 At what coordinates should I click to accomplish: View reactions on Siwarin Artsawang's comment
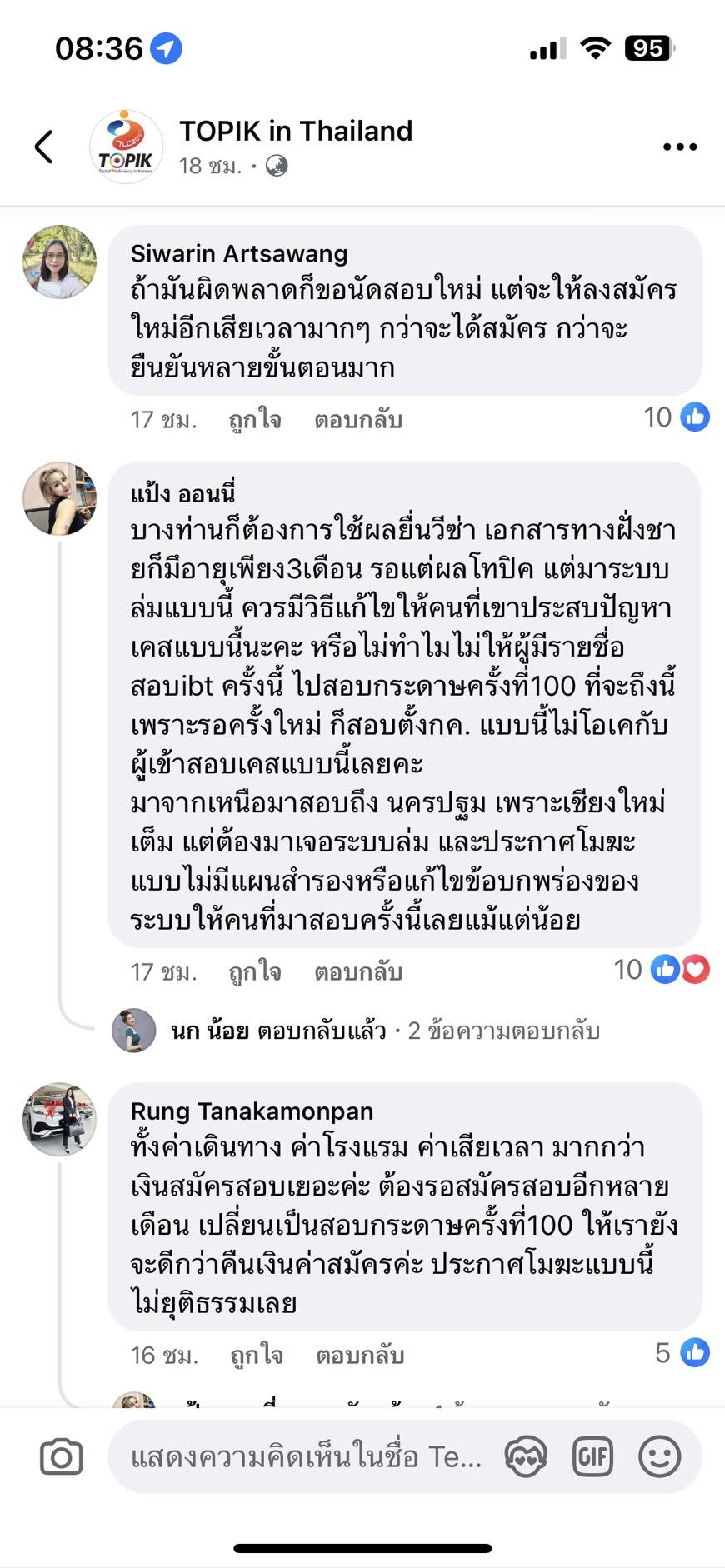tap(676, 417)
